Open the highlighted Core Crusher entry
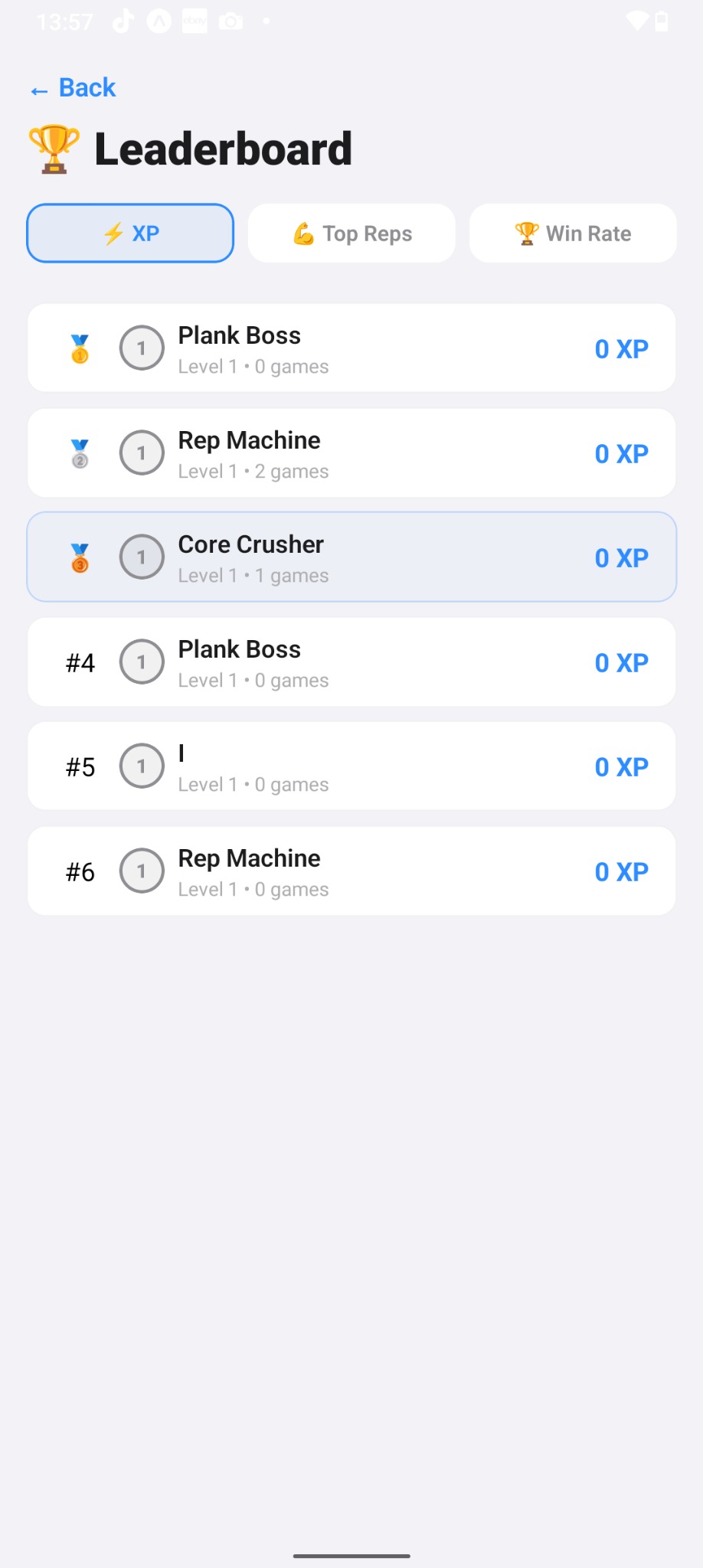703x1568 pixels. 351,557
